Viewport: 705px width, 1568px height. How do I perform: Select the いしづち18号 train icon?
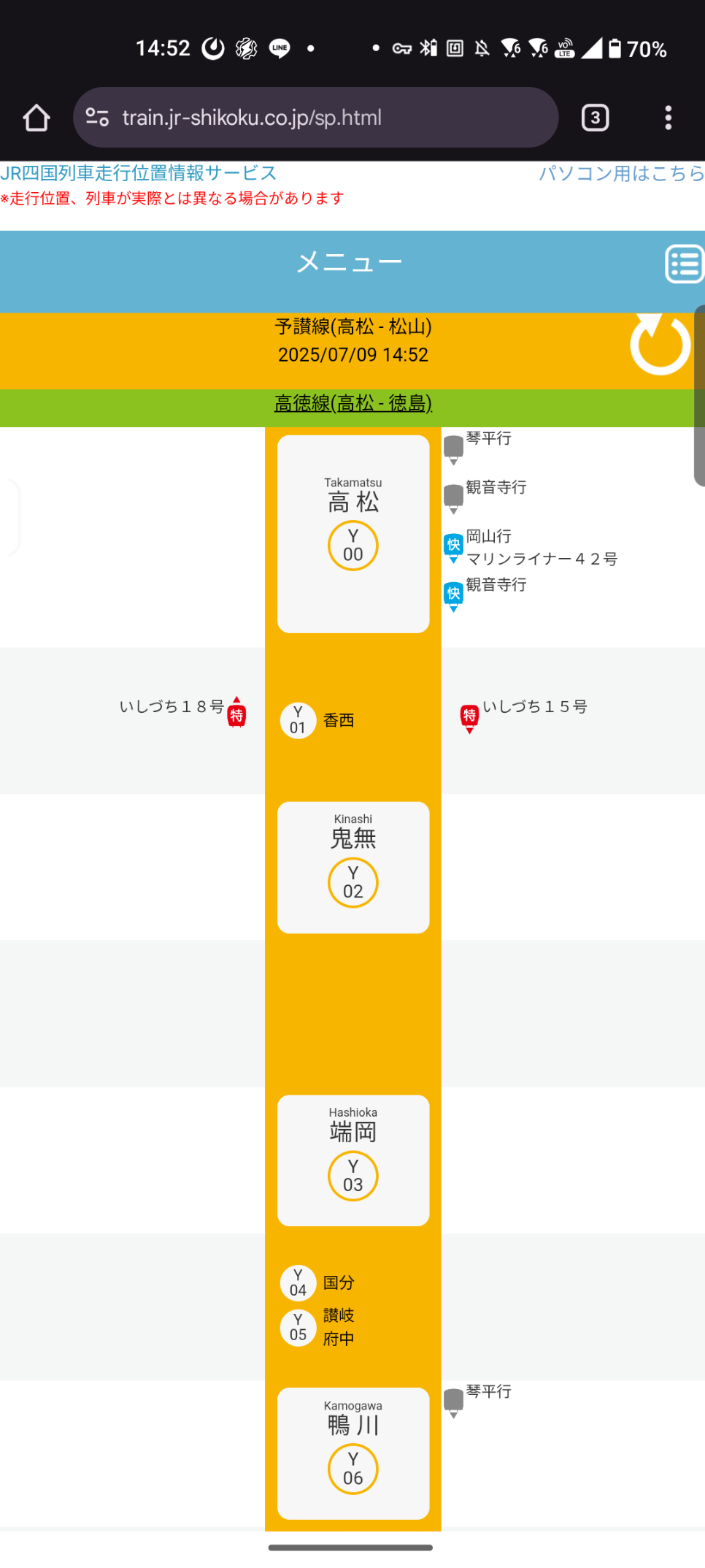coord(236,712)
